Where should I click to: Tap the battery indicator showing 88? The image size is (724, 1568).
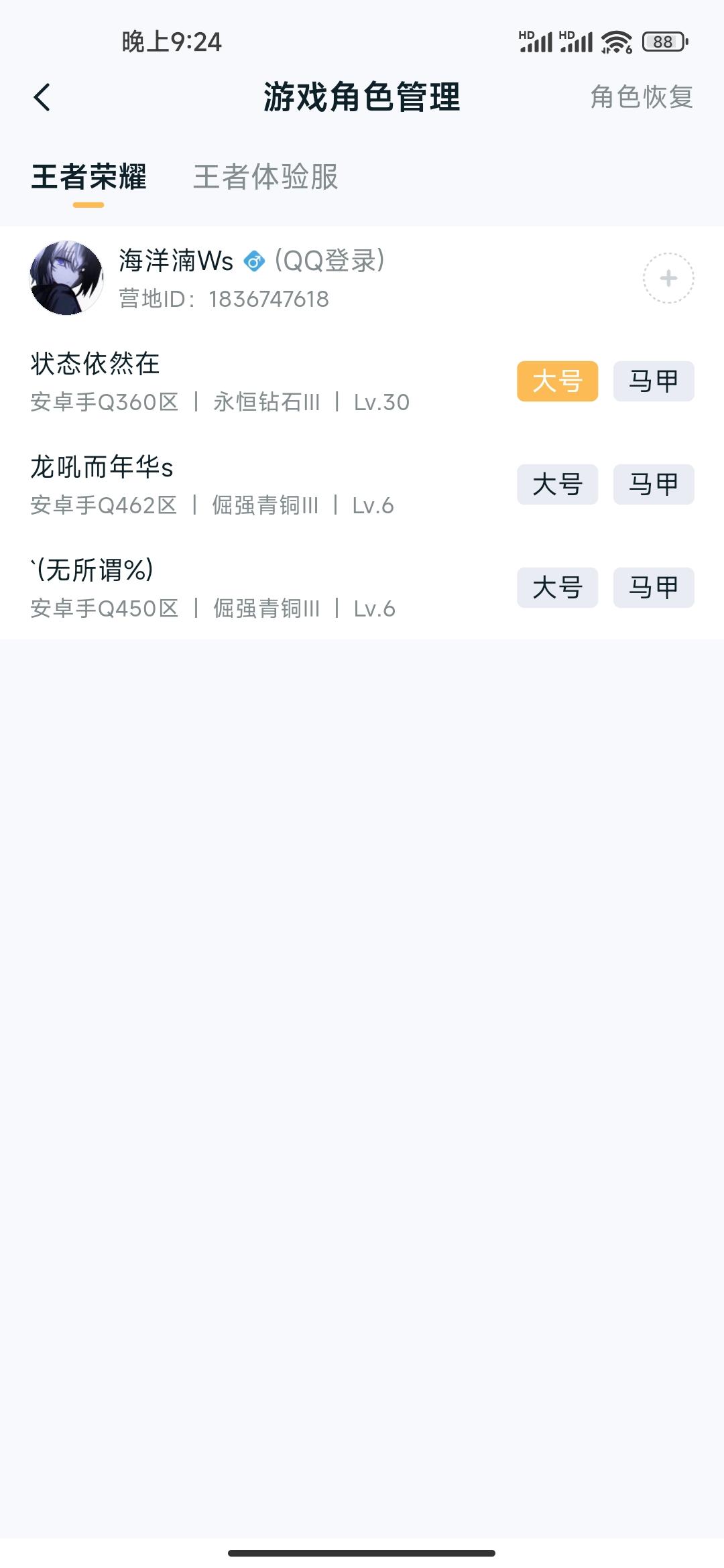coord(662,42)
